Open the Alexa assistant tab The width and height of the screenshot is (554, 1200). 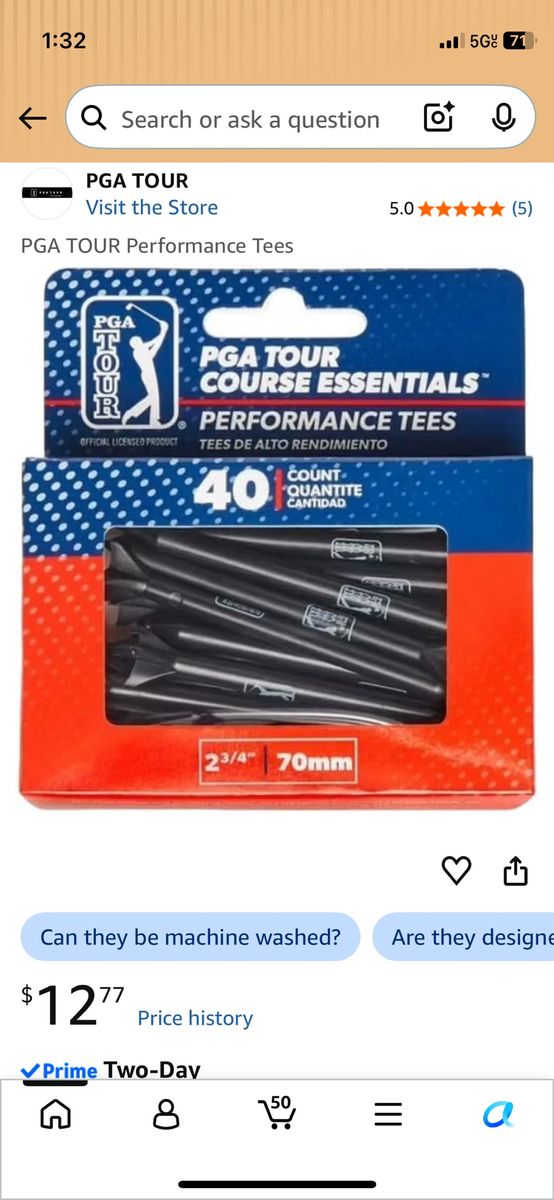[x=498, y=1114]
